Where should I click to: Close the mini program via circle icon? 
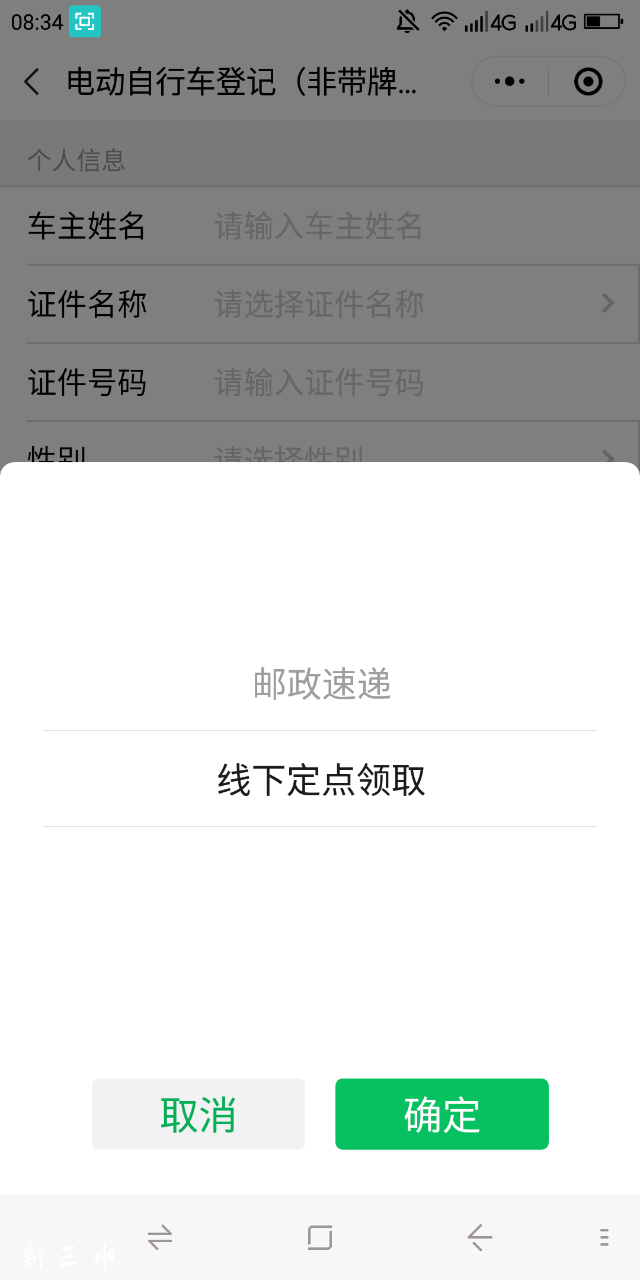[589, 82]
